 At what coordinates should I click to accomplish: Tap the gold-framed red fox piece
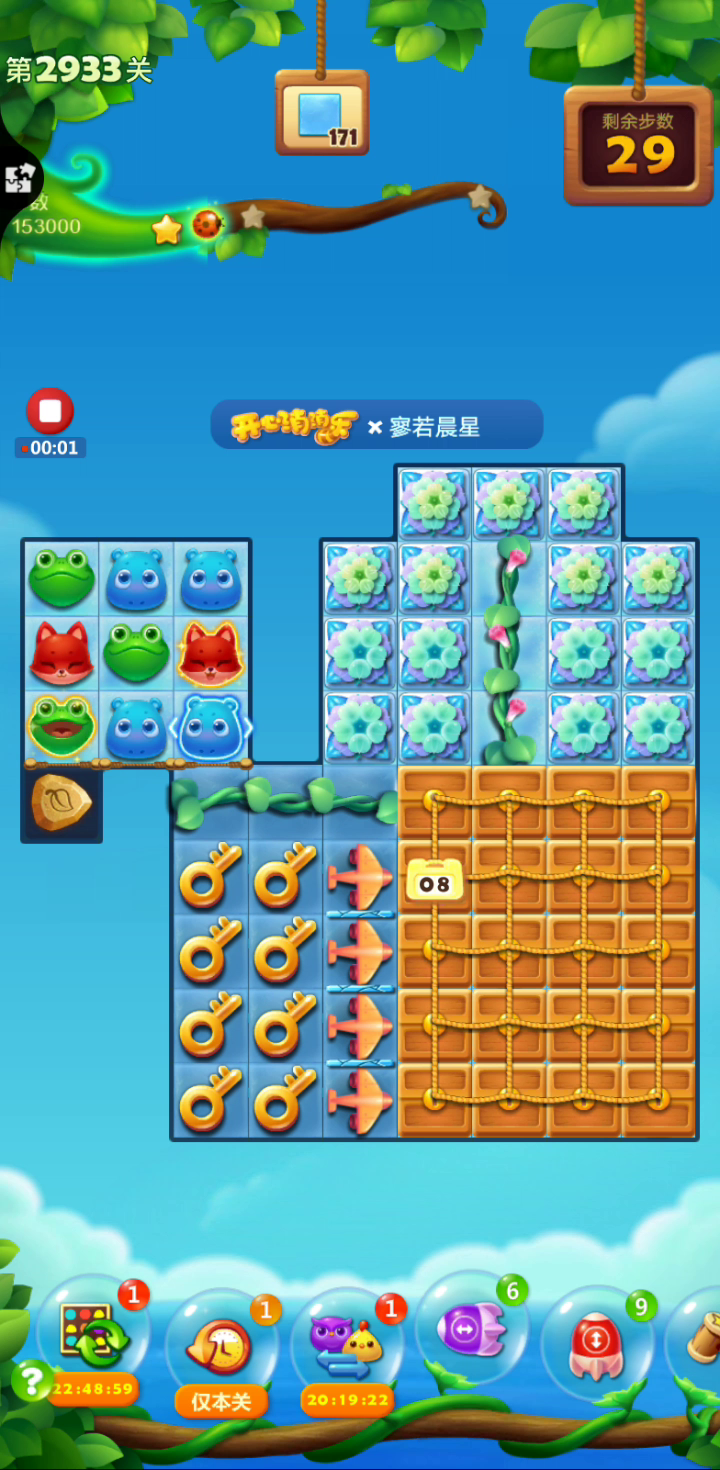click(x=211, y=652)
